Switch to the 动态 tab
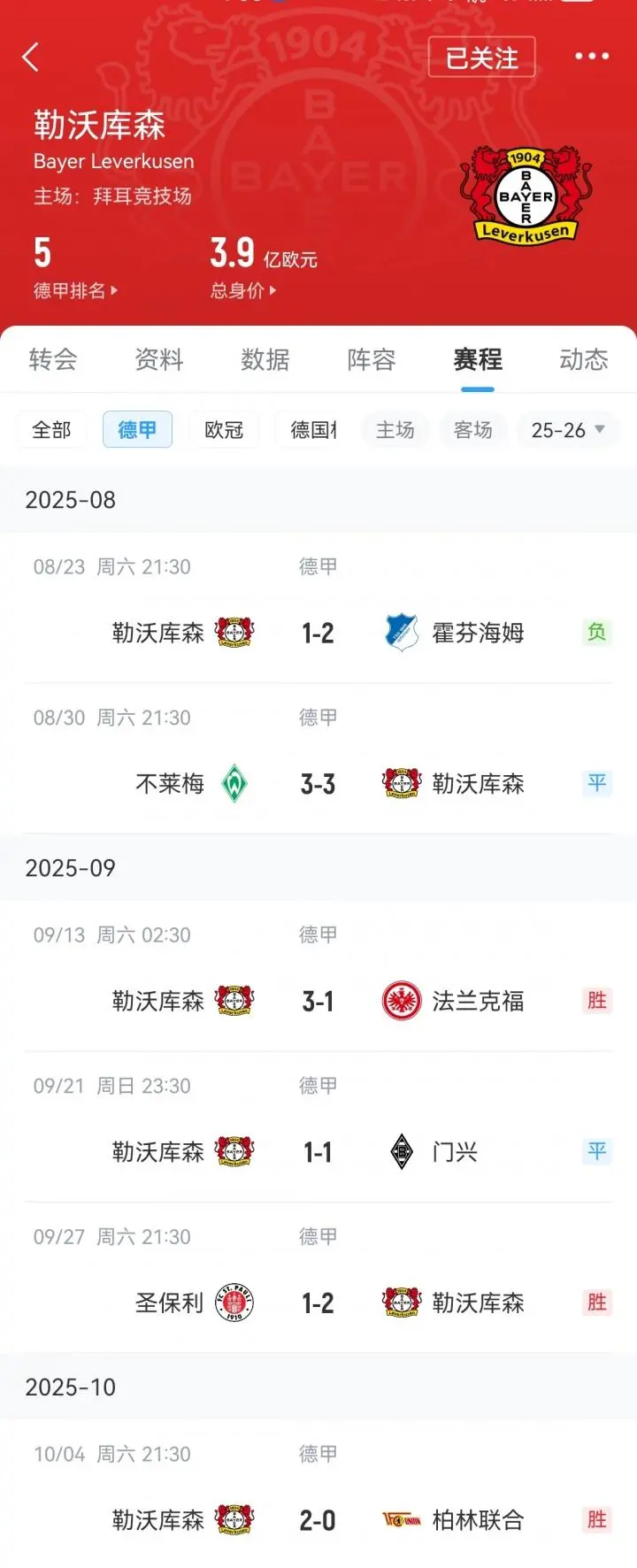The image size is (637, 1568). click(583, 359)
